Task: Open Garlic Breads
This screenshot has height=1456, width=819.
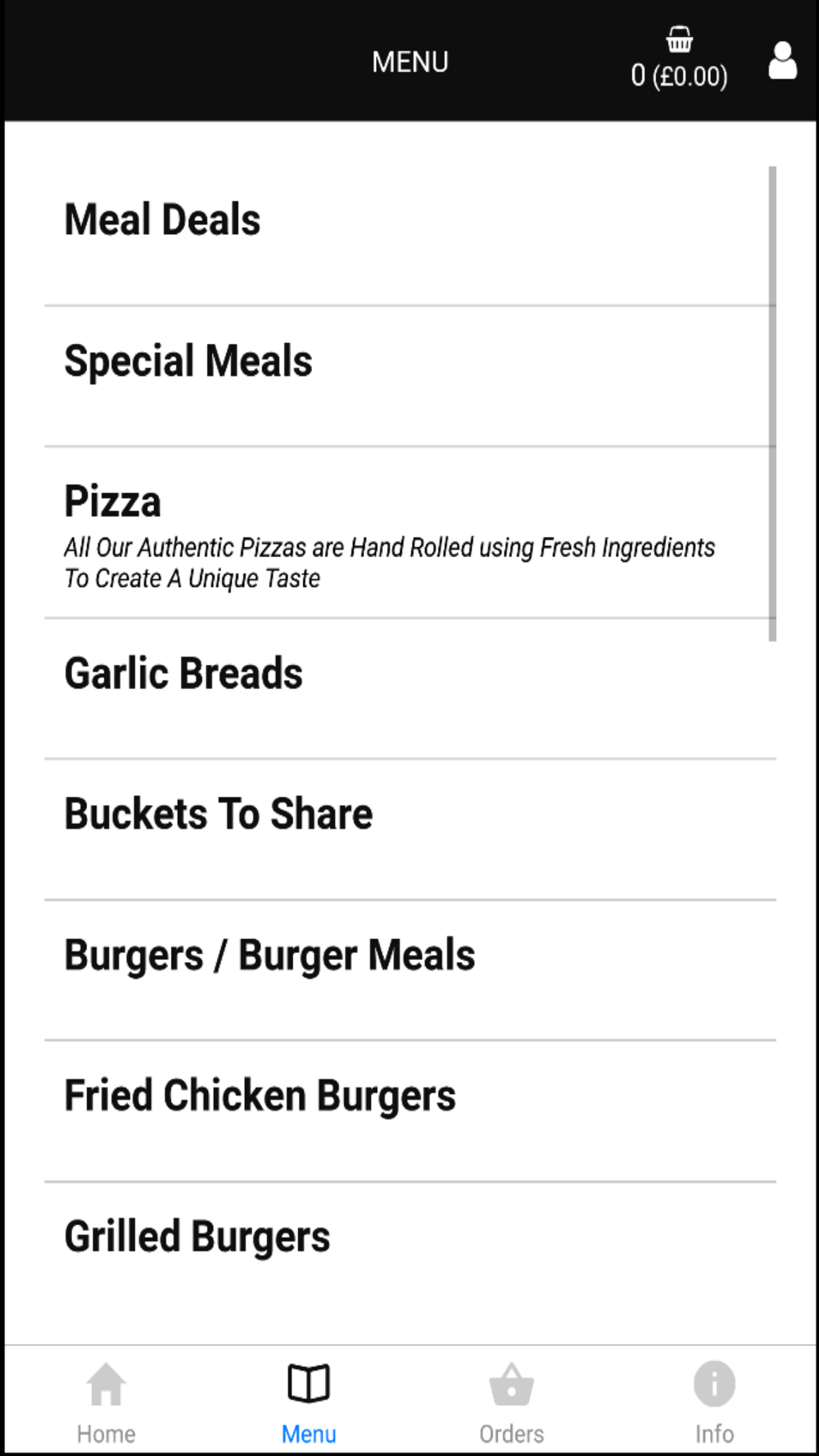Action: point(410,689)
